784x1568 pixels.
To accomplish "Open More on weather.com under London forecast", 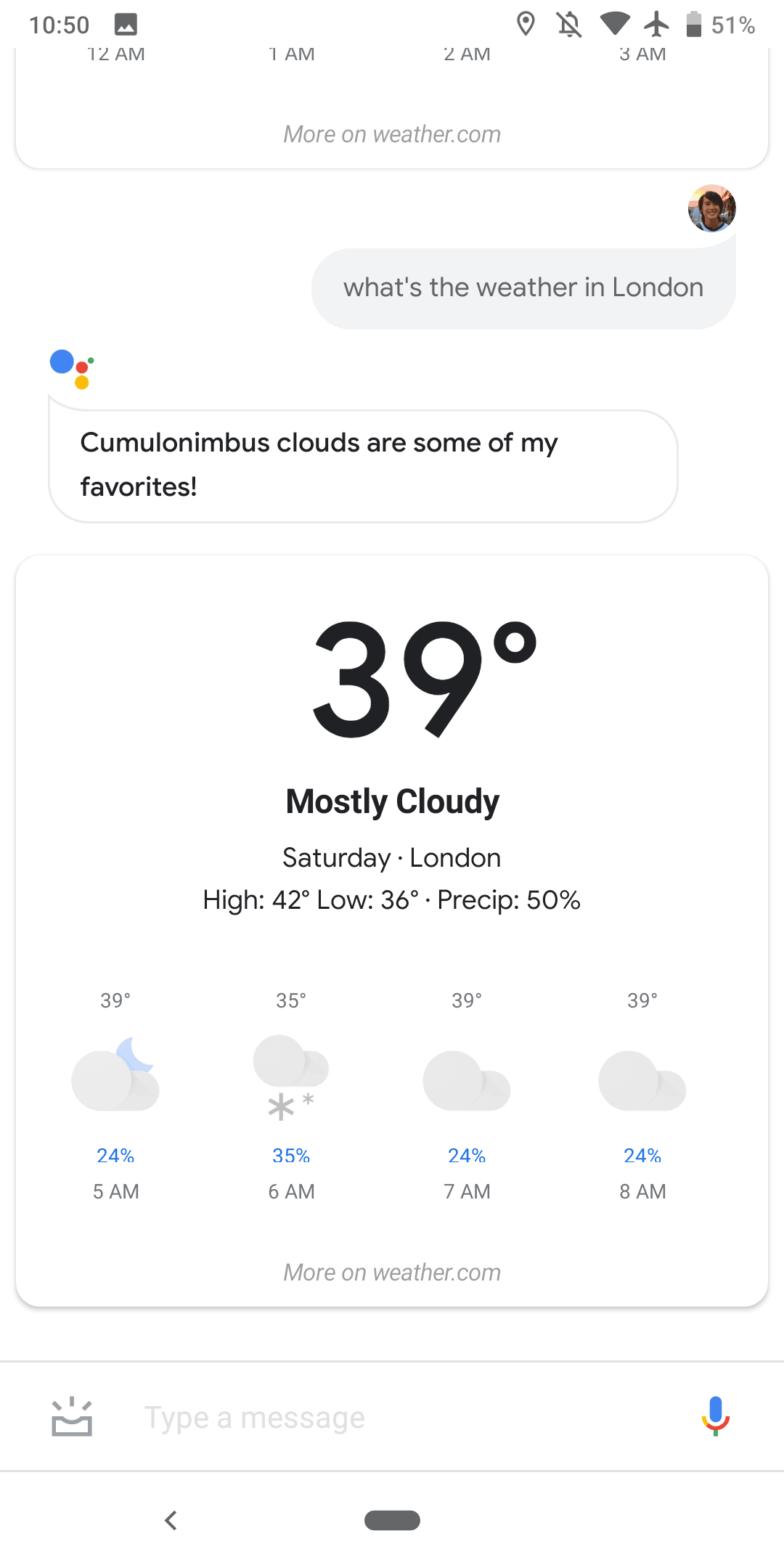I will tap(392, 1273).
